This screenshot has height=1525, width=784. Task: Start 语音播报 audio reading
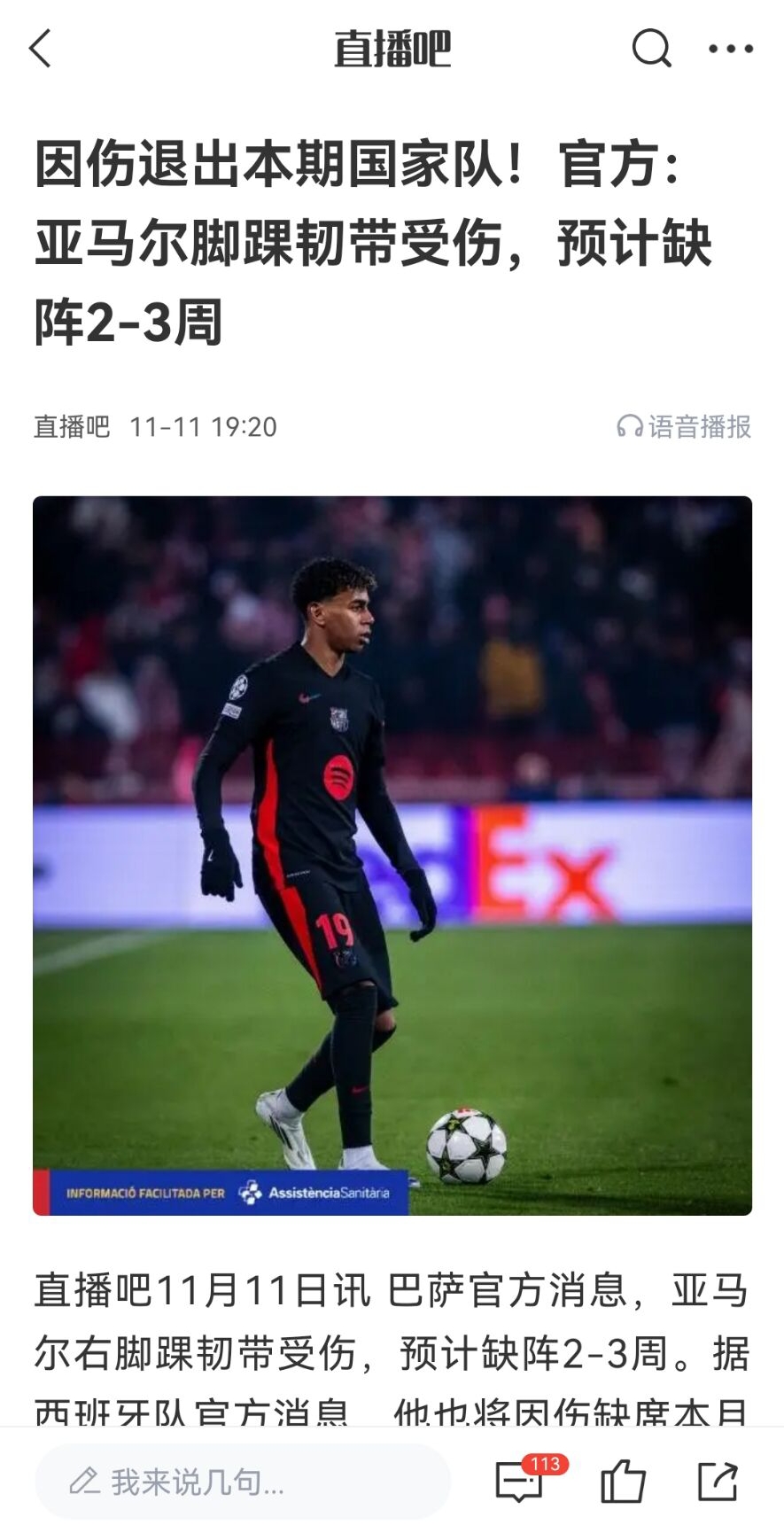[684, 427]
